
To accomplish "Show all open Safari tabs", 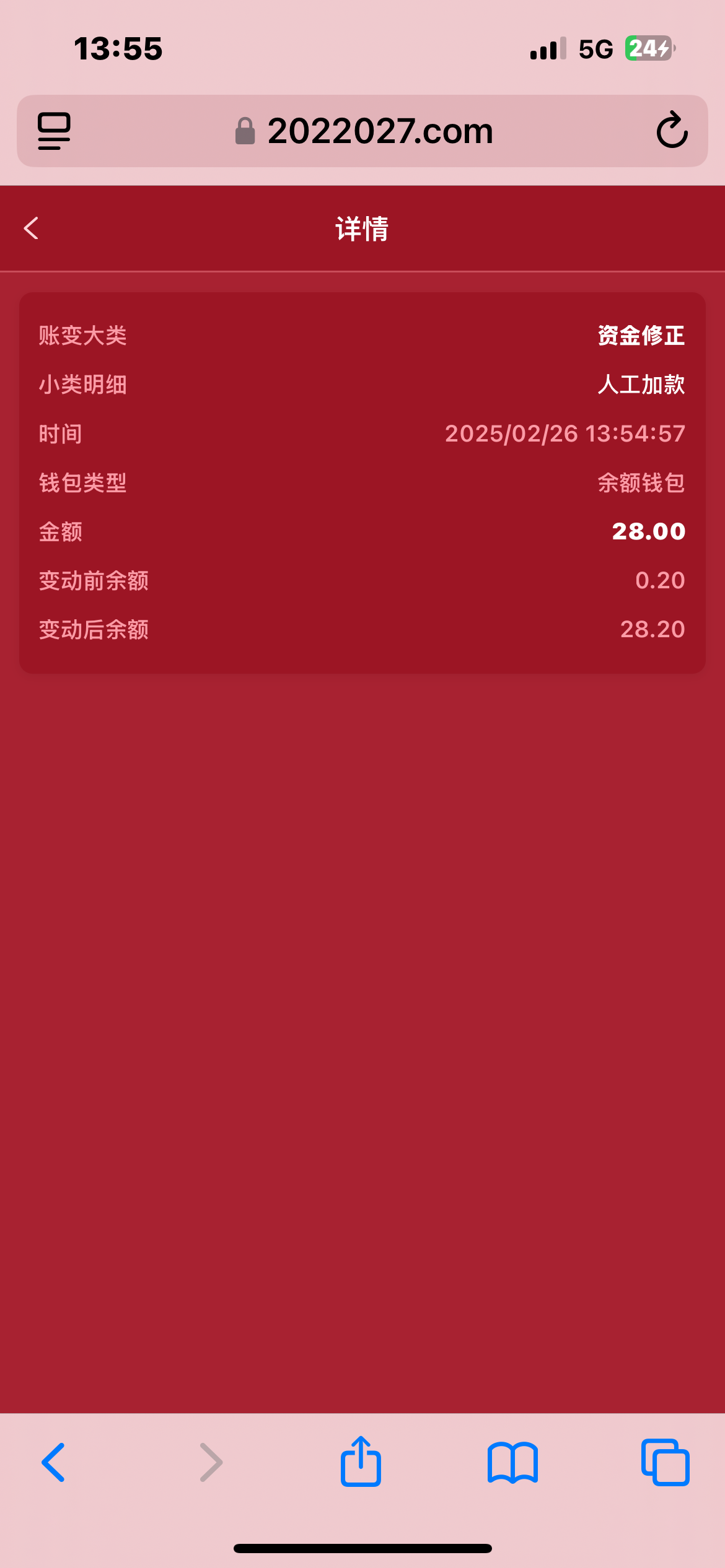I will (665, 1462).
